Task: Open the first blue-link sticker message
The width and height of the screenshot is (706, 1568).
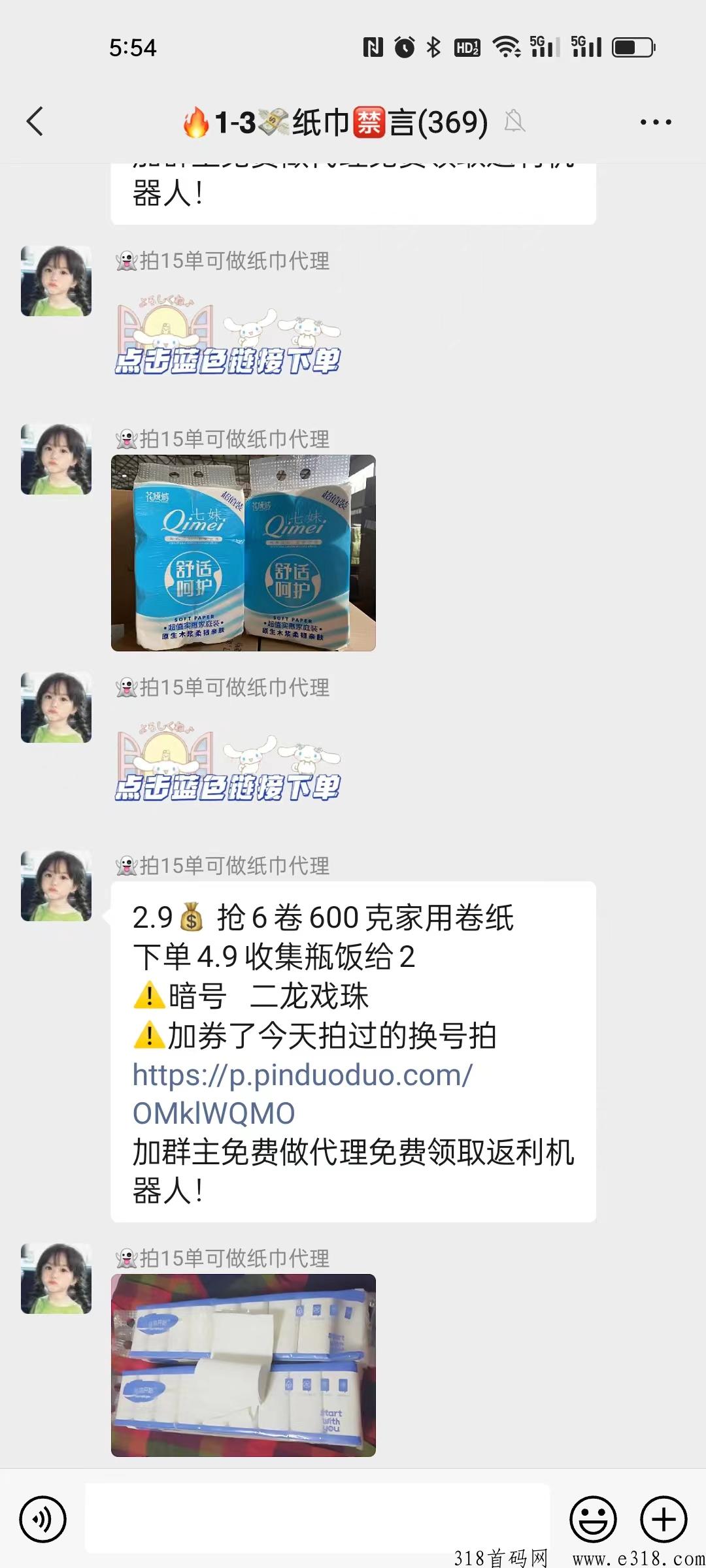Action: 227,338
